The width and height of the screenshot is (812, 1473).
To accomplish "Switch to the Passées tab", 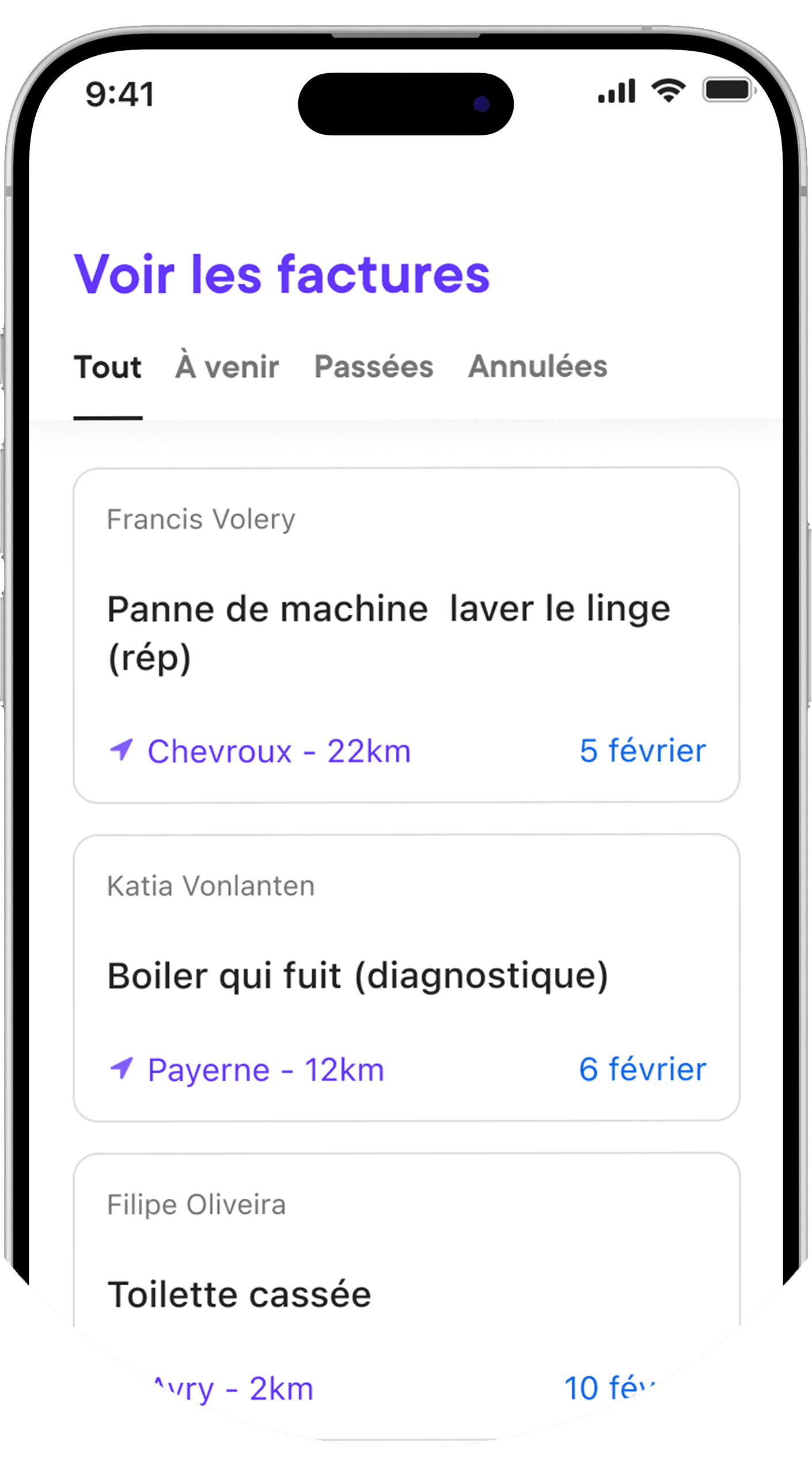I will click(374, 367).
